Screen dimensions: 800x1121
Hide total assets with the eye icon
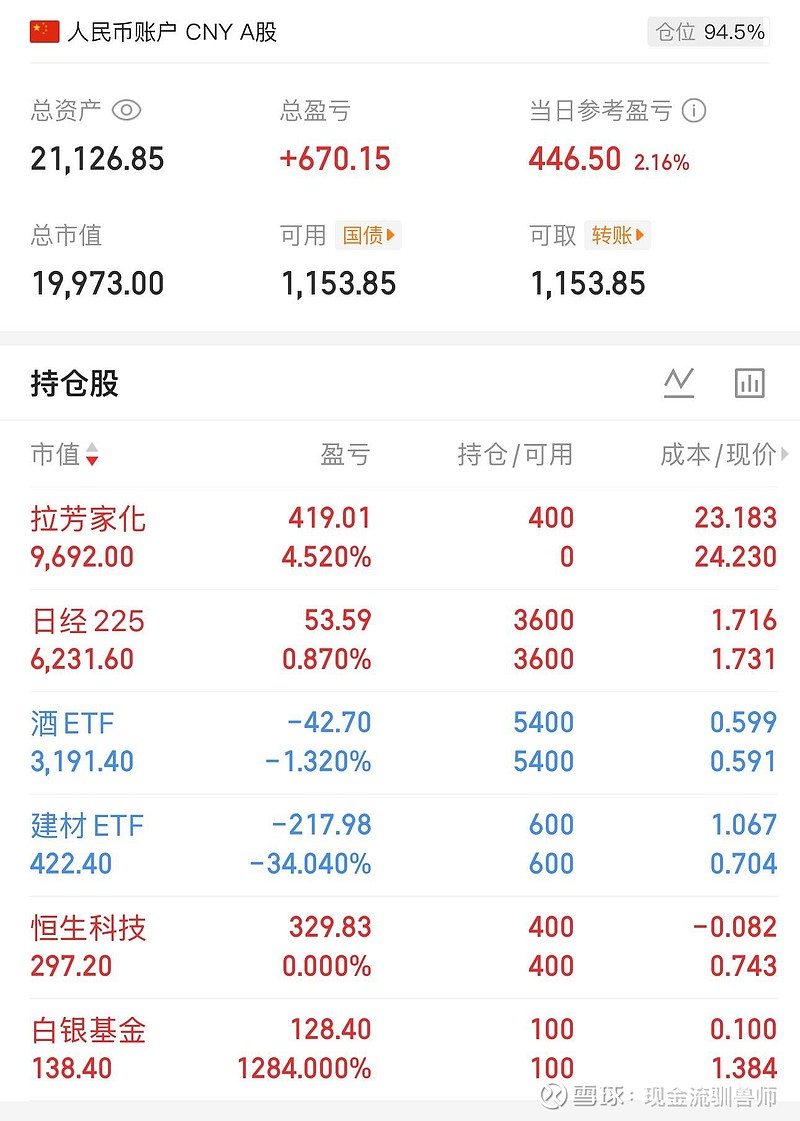127,110
